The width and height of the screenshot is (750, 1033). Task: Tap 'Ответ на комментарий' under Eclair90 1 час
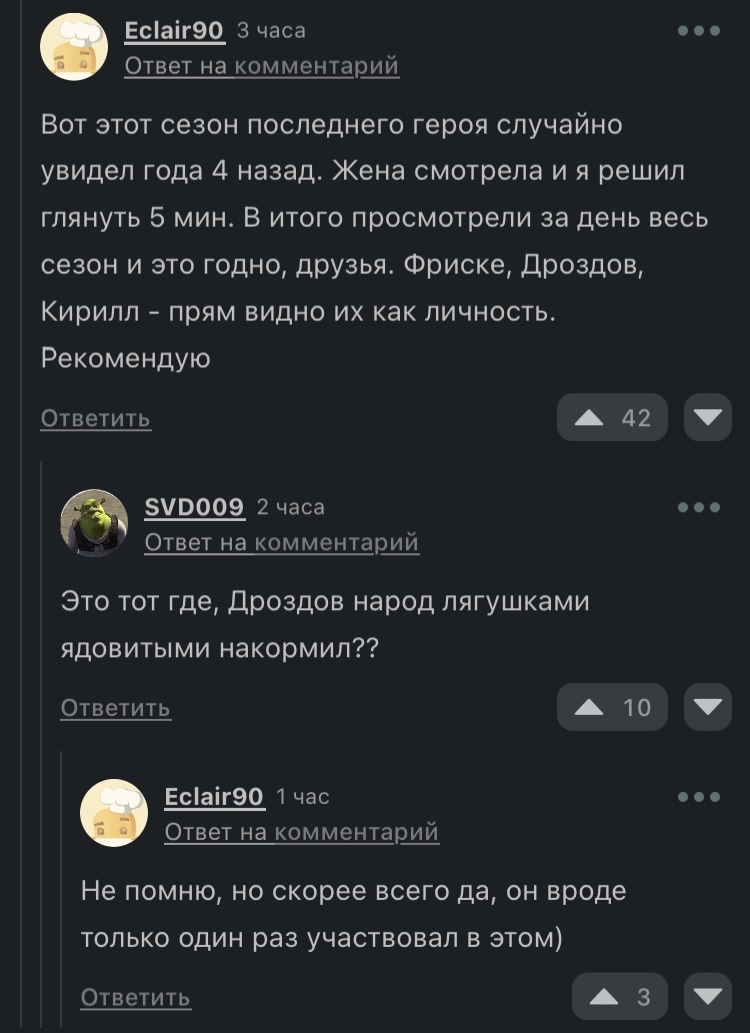click(301, 832)
